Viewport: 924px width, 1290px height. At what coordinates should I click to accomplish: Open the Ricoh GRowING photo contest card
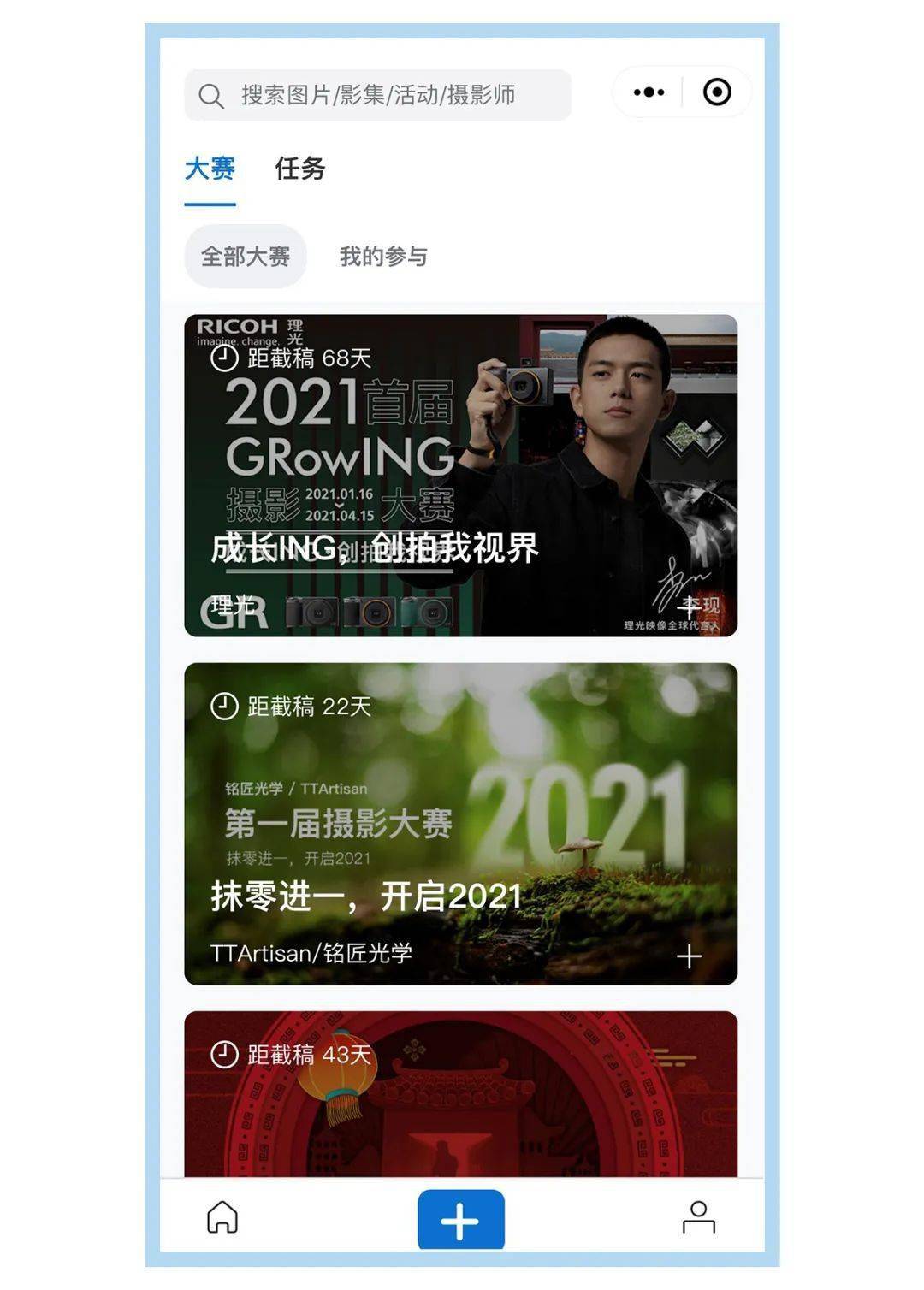(x=460, y=475)
